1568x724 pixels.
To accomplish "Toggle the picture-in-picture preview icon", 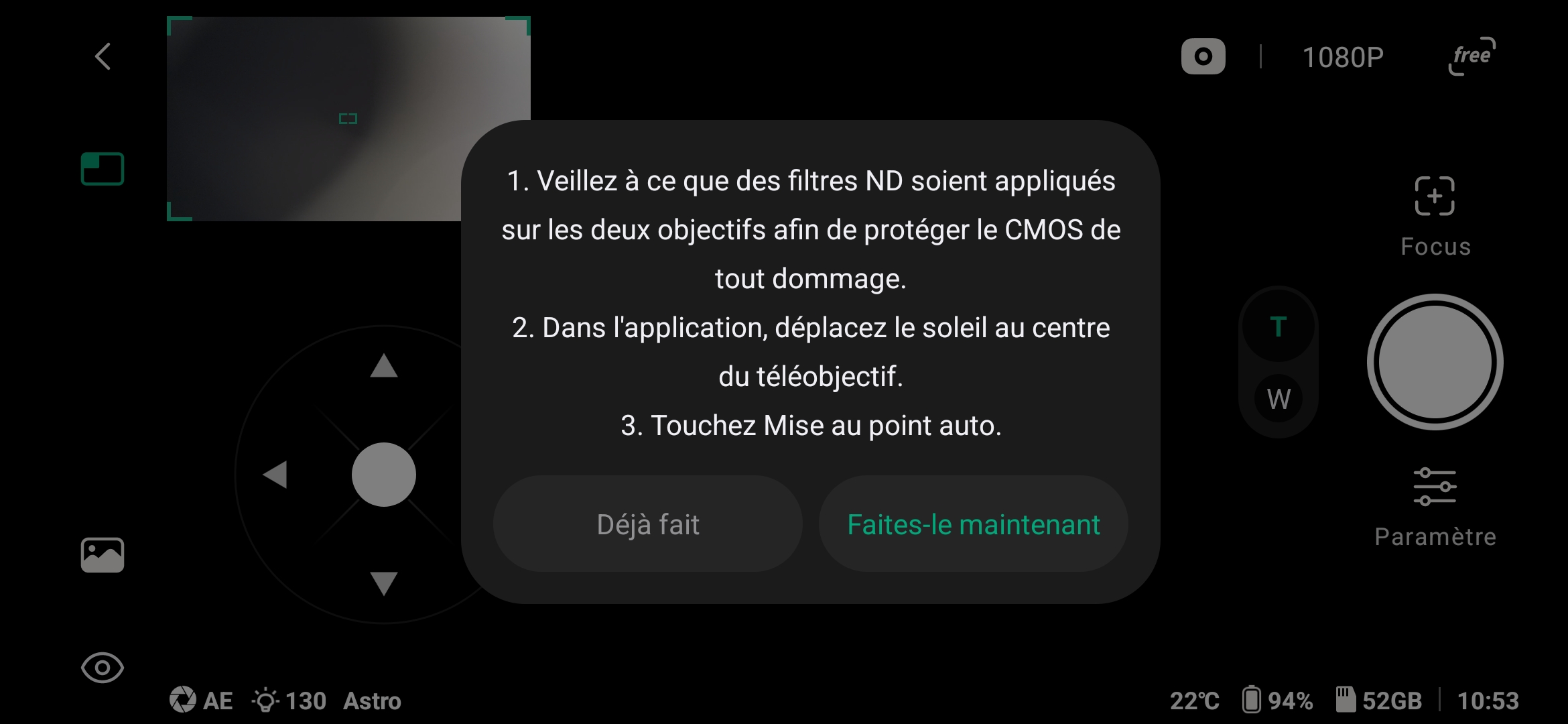I will 103,169.
